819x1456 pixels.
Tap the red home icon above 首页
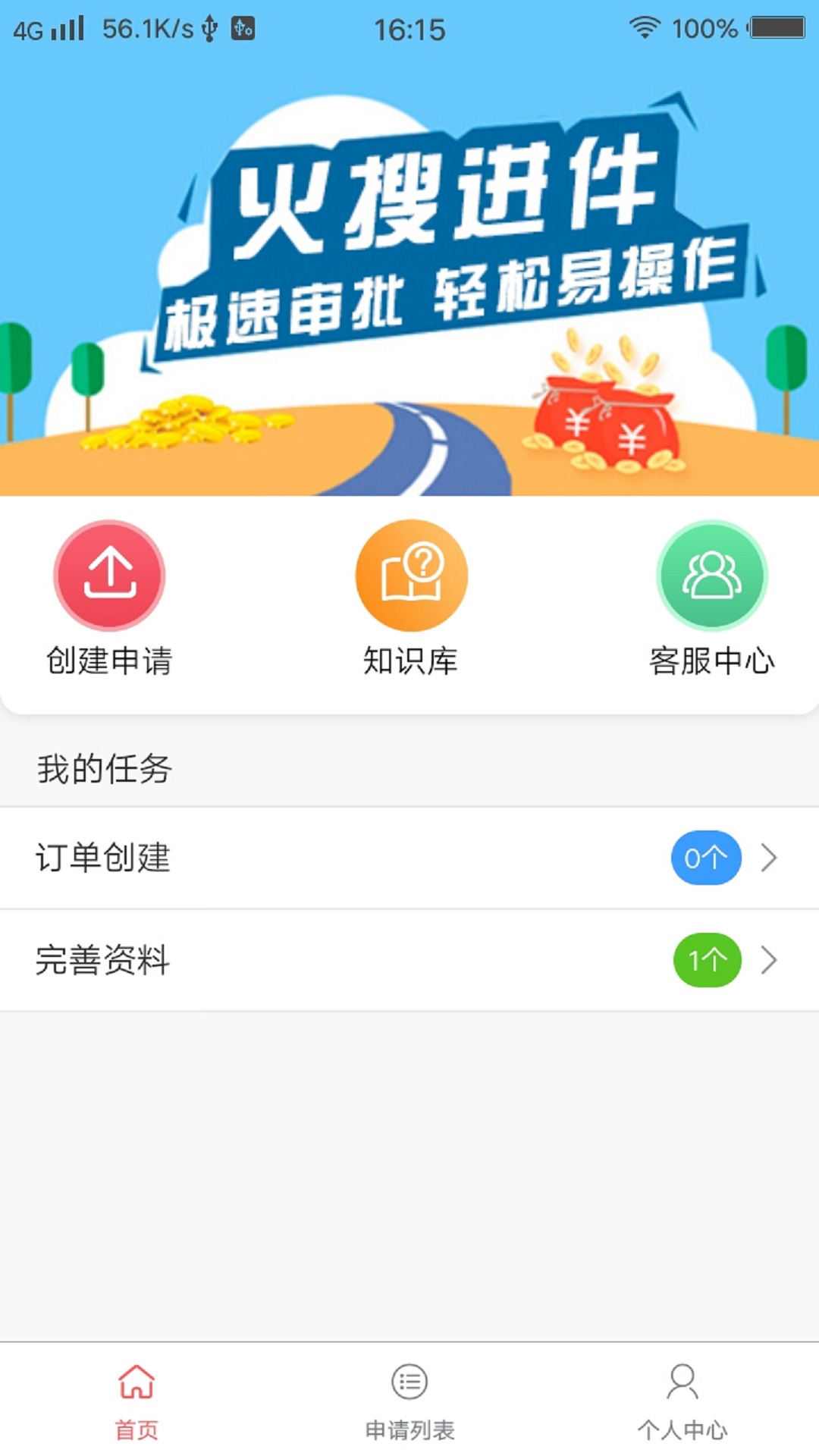[x=136, y=1382]
